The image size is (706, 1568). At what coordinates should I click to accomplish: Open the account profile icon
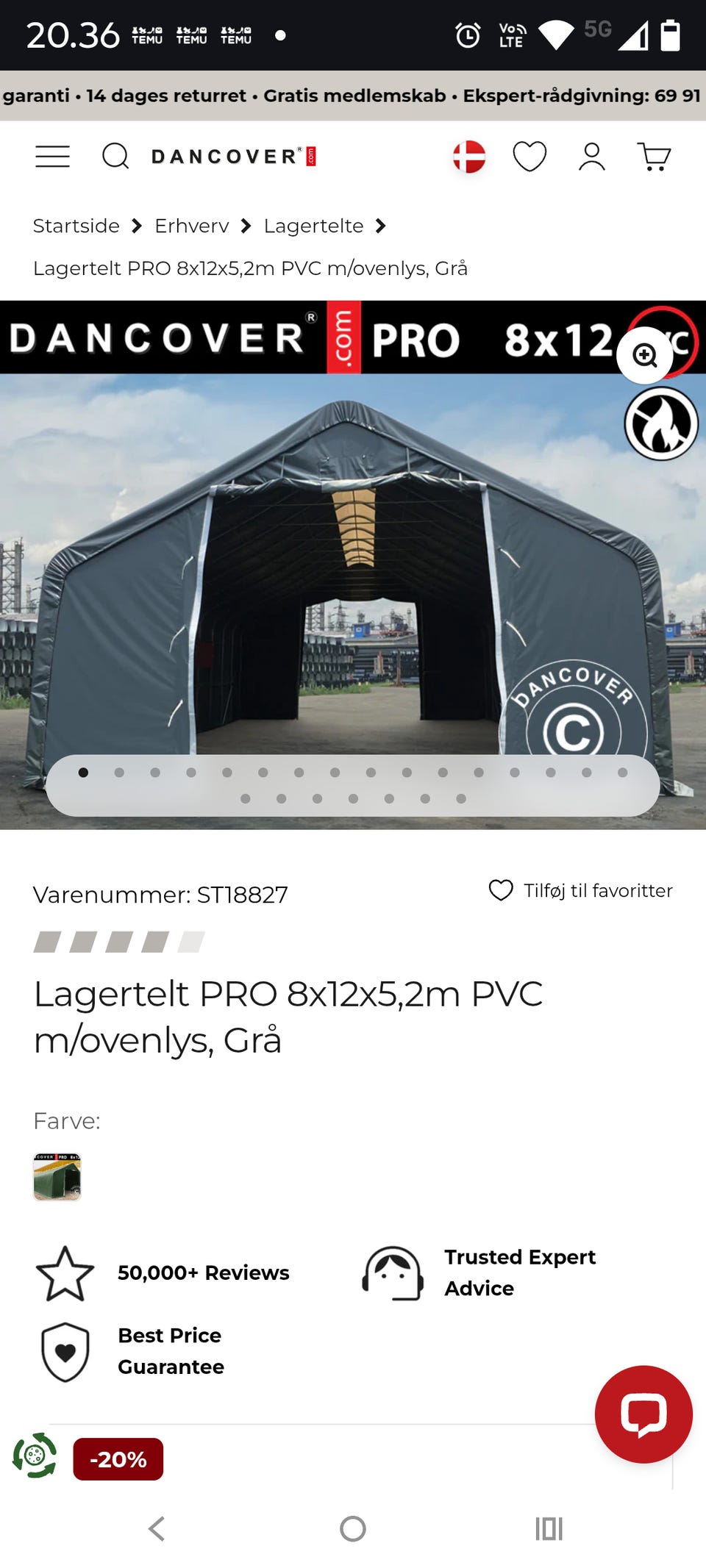pos(593,156)
